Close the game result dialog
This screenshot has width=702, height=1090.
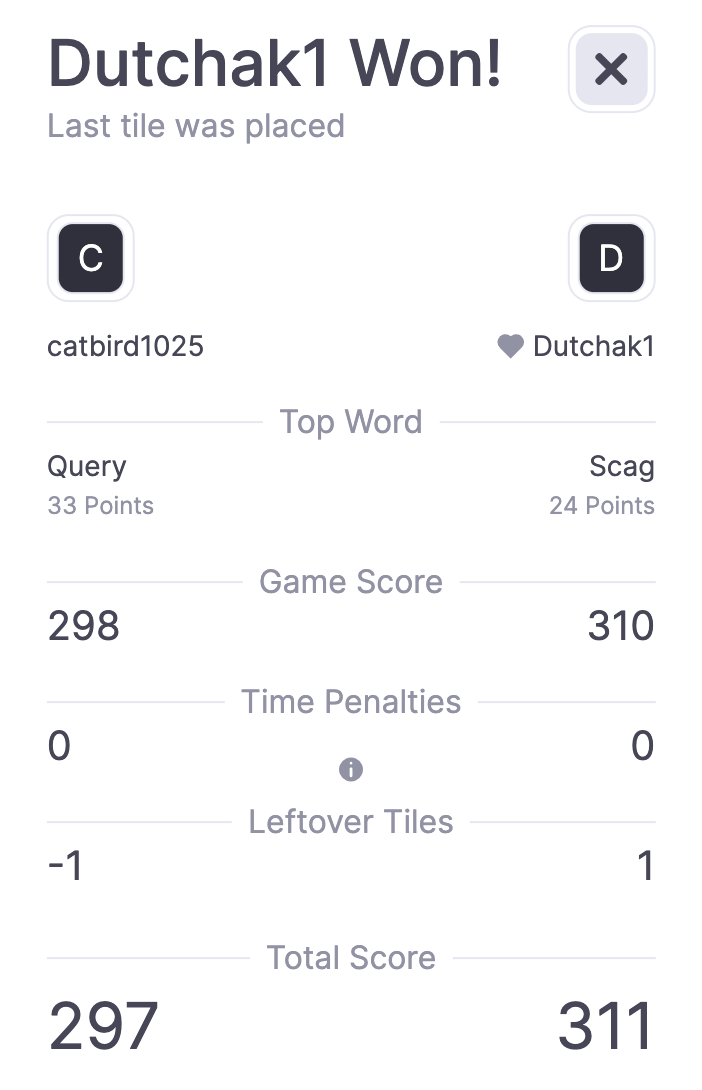pos(611,69)
